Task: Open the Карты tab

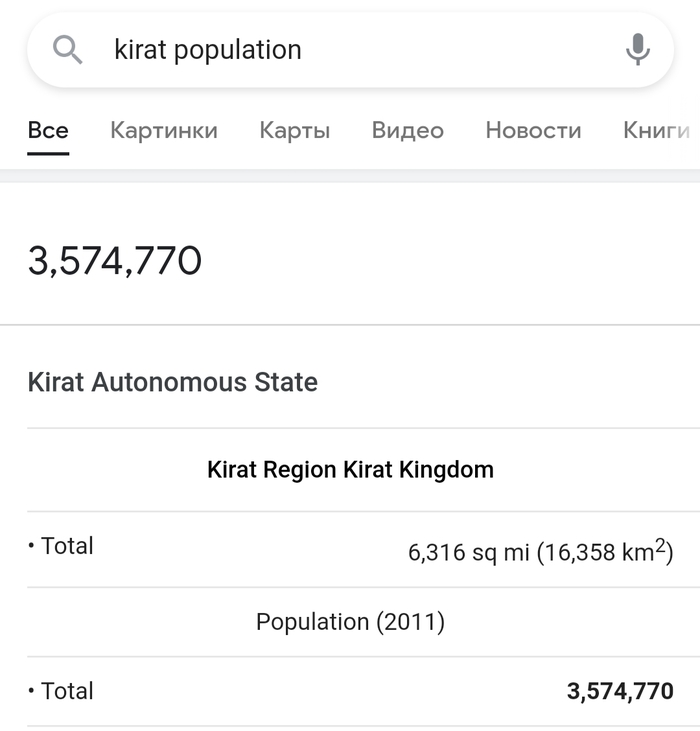Action: 294,130
